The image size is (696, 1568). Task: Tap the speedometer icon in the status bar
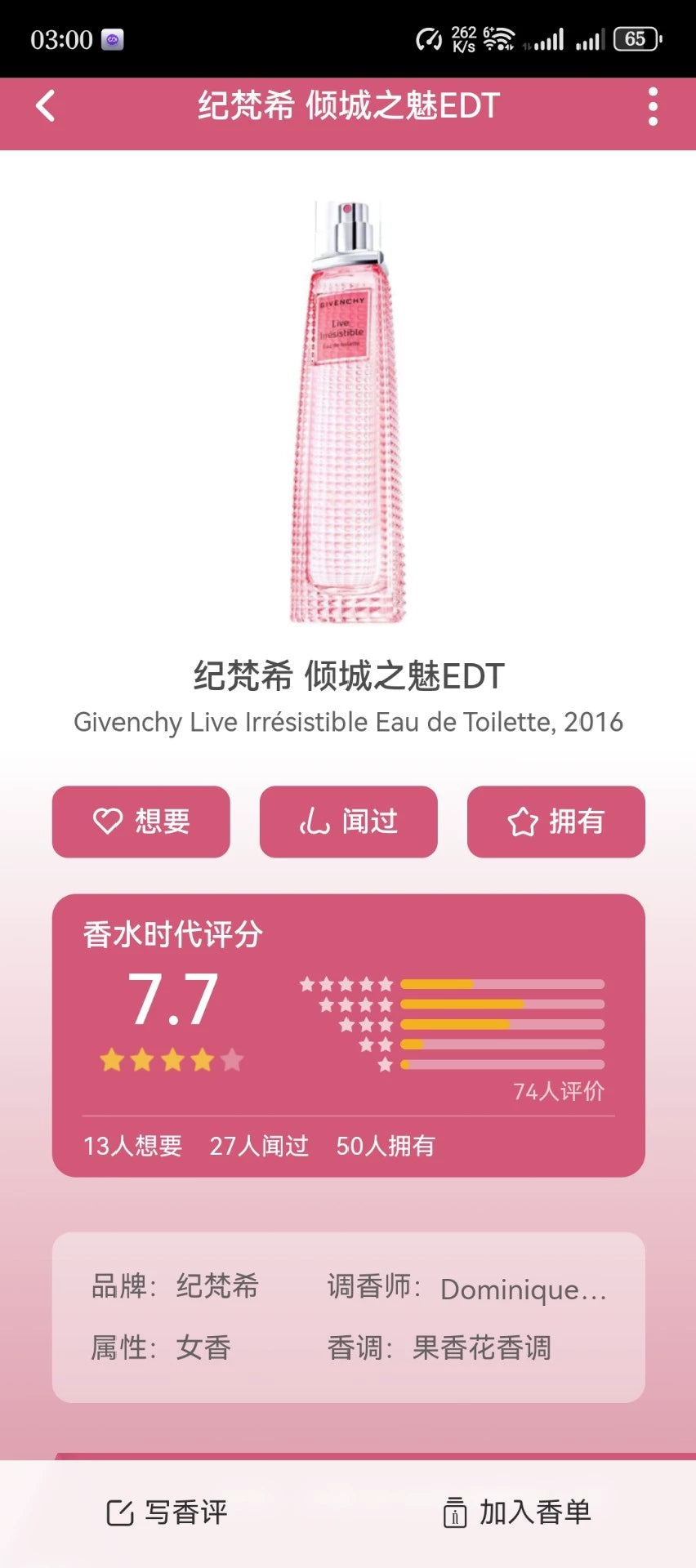point(427,37)
